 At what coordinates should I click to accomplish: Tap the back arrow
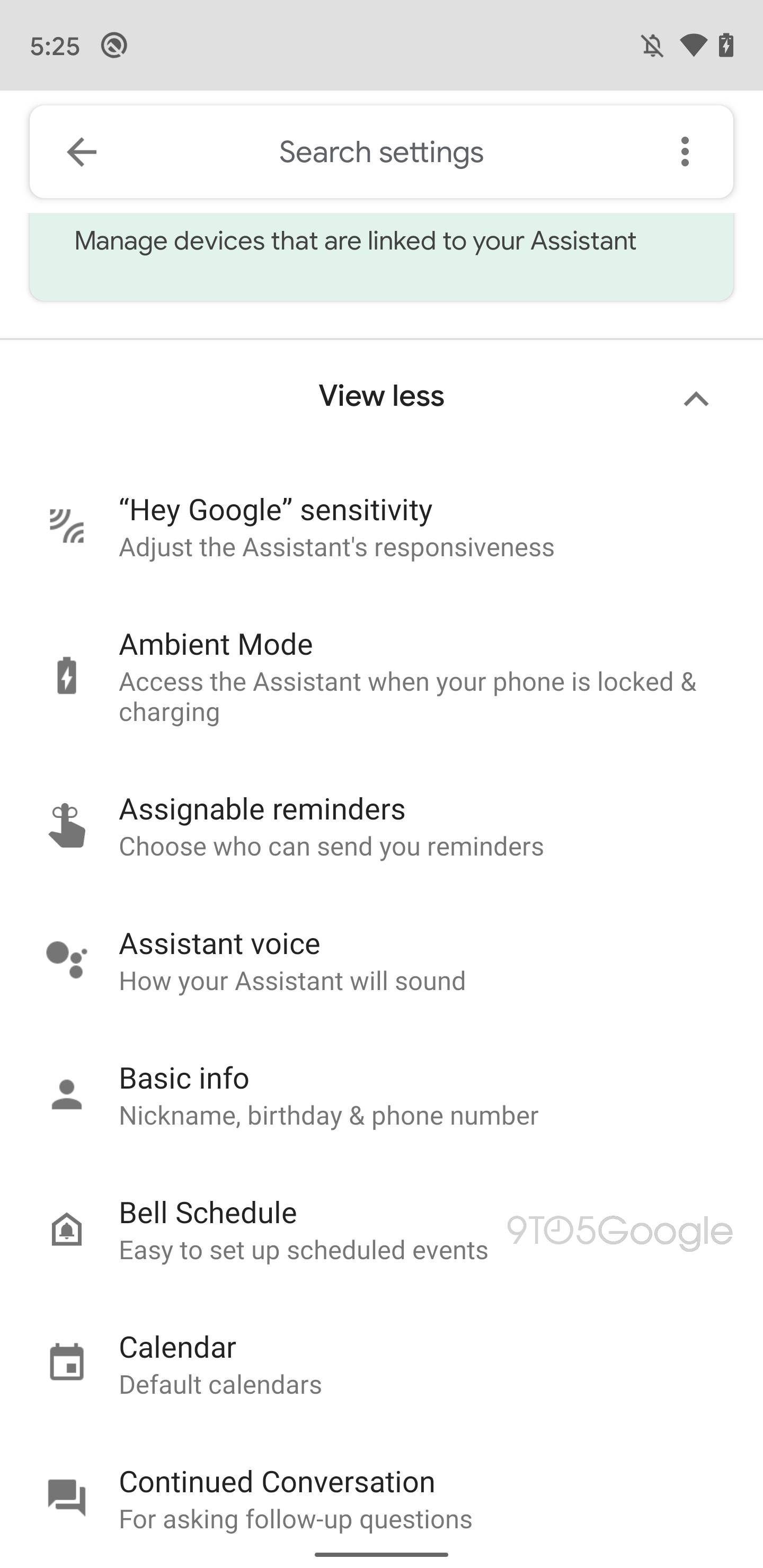click(x=81, y=152)
